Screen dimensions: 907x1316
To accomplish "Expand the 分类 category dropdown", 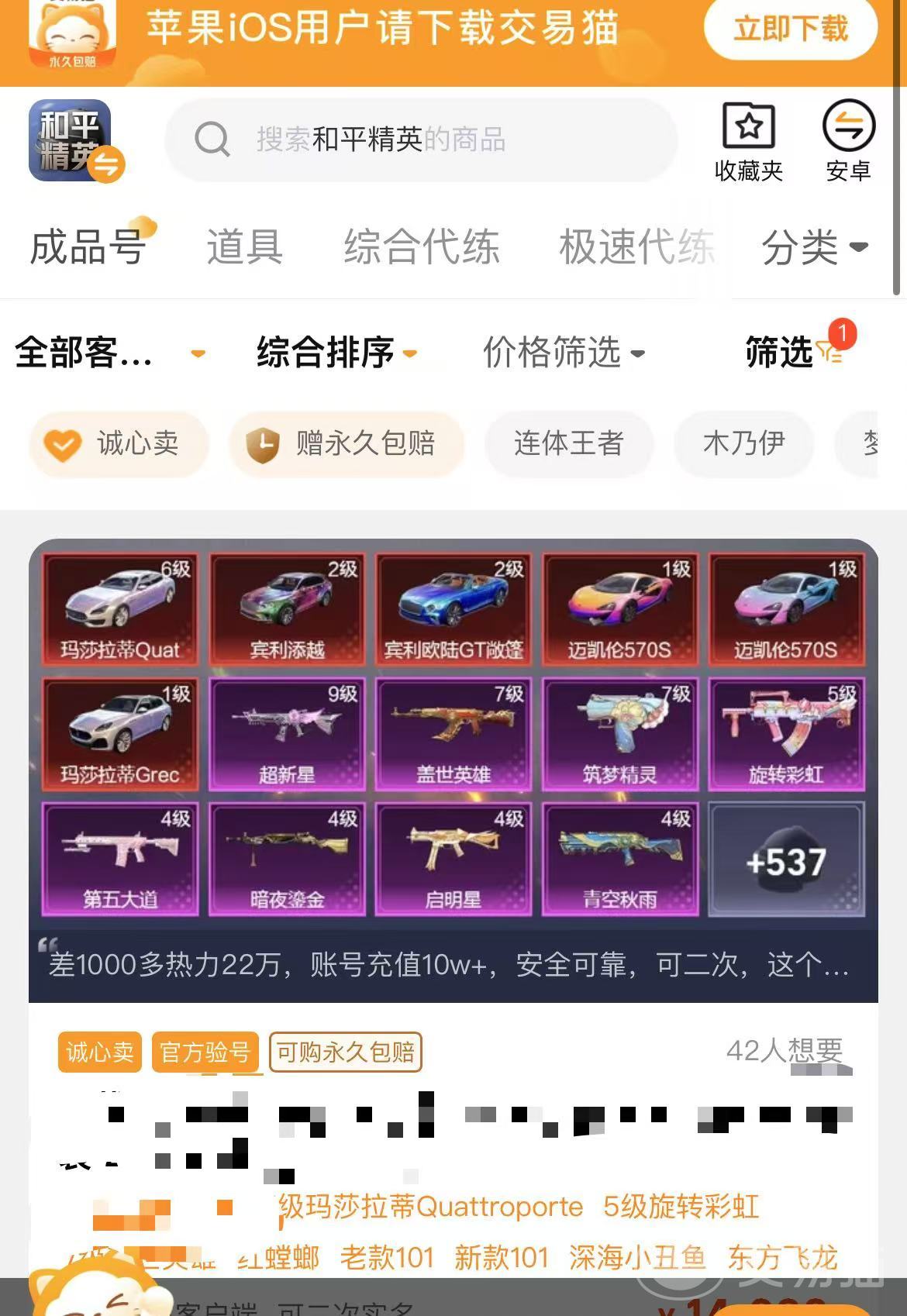I will tap(814, 247).
